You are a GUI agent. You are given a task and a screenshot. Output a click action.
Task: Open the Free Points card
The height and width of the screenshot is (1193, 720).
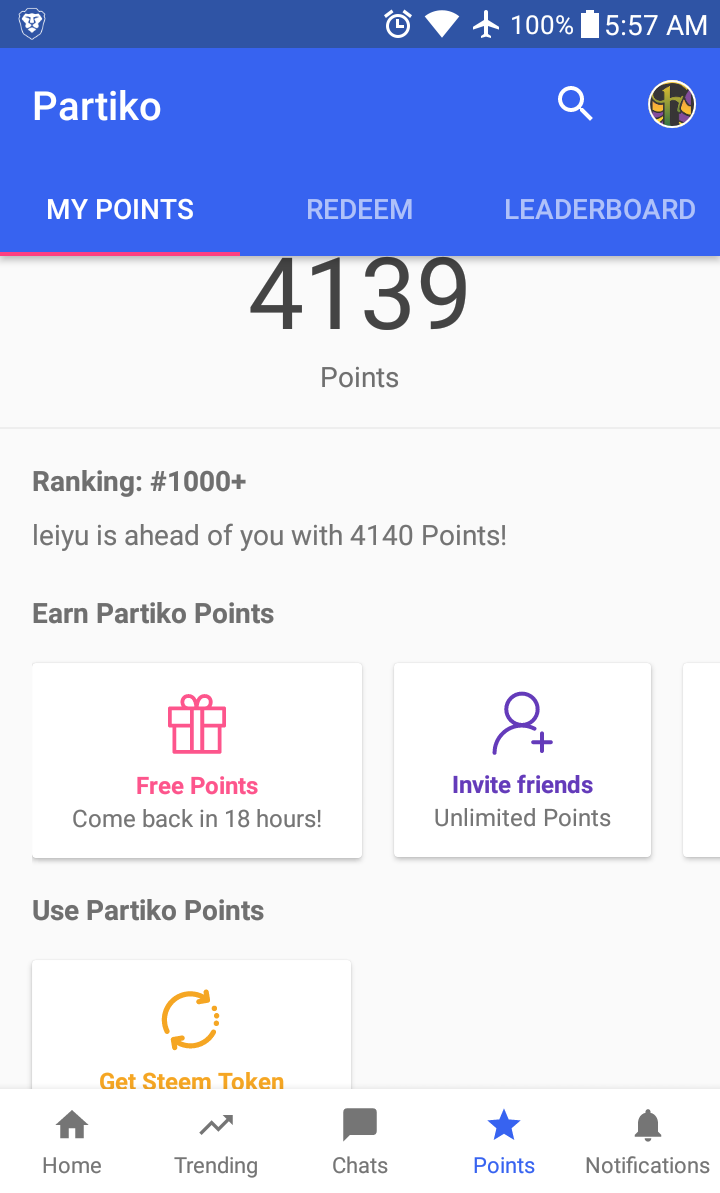coord(197,760)
